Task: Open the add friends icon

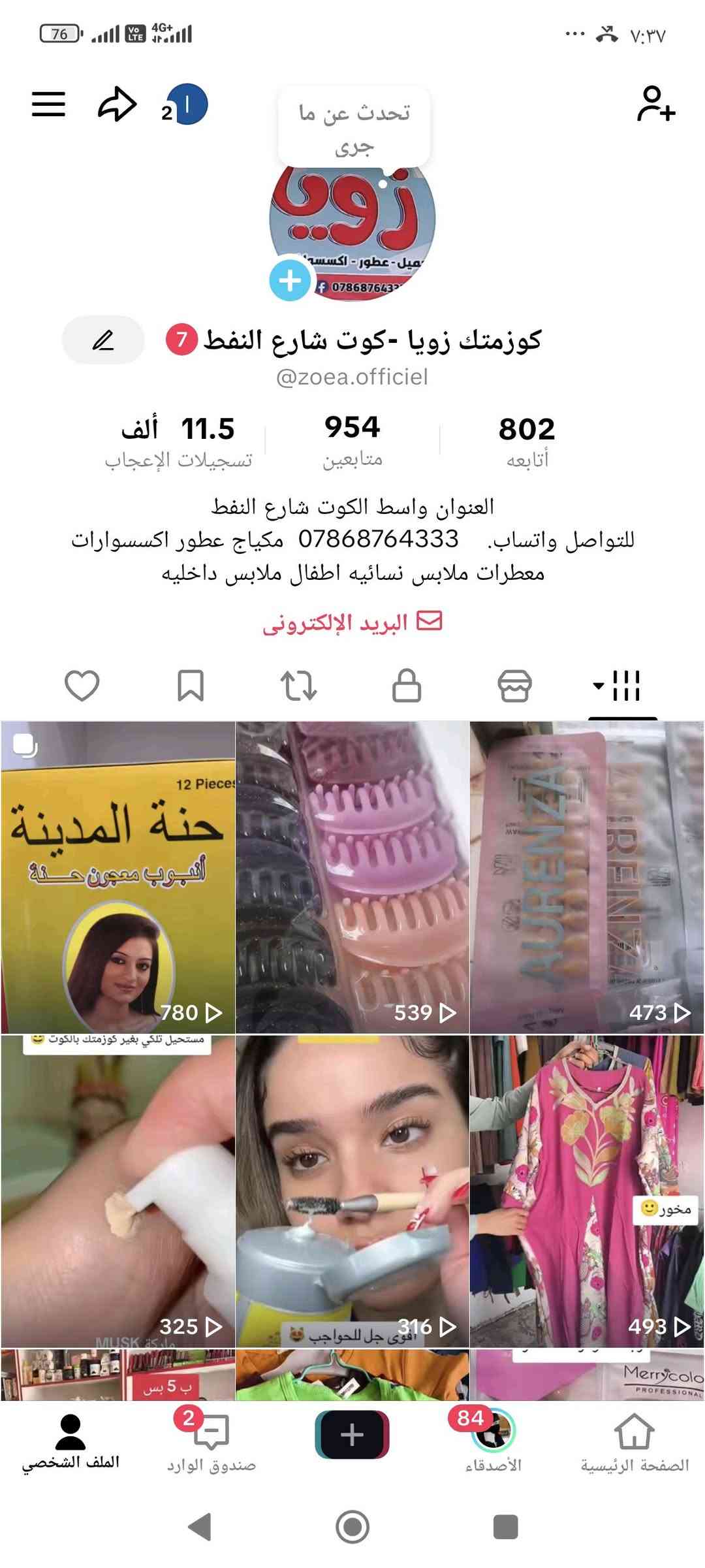Action: click(655, 104)
